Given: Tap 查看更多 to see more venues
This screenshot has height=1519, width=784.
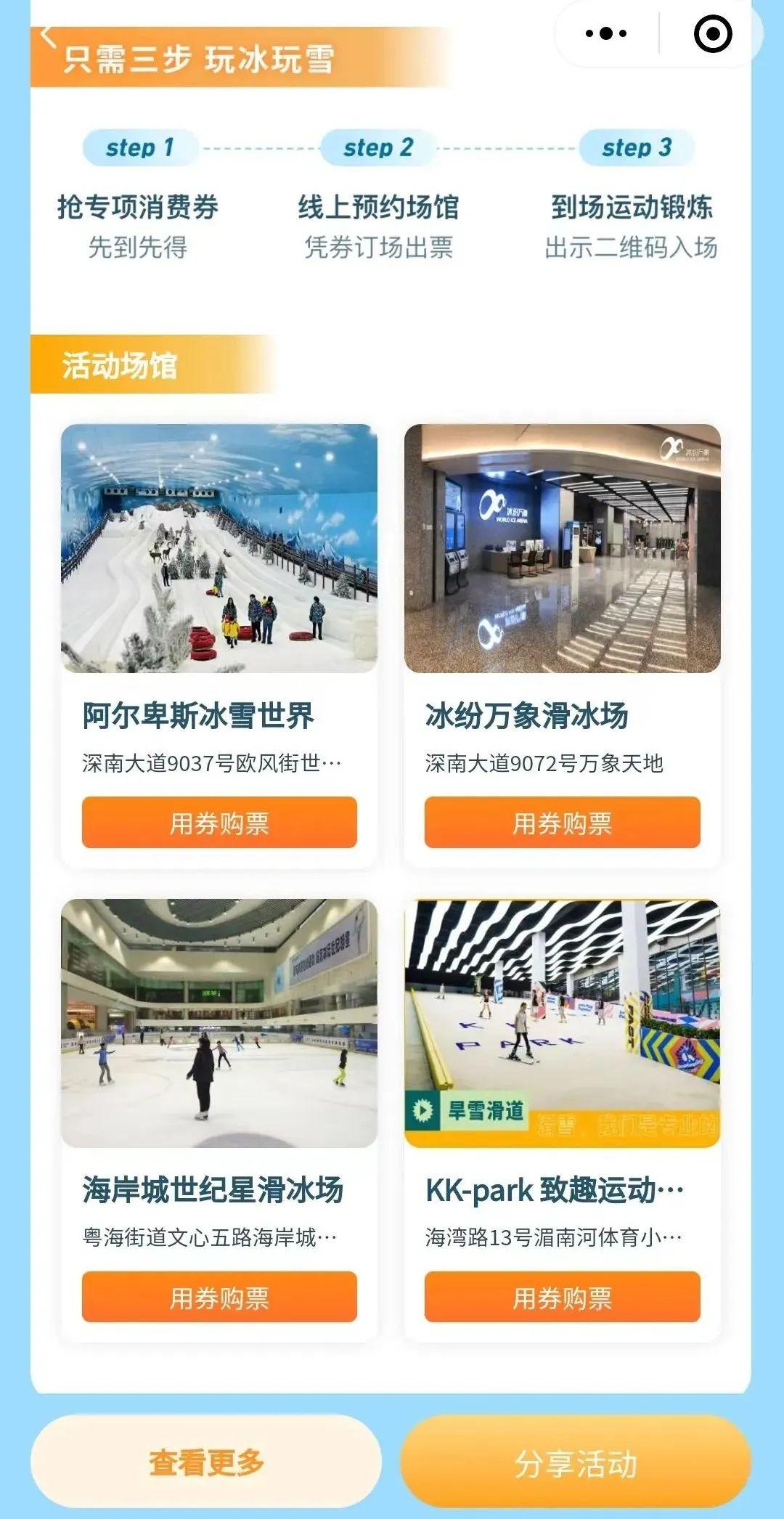Looking at the screenshot, I should pyautogui.click(x=206, y=1461).
